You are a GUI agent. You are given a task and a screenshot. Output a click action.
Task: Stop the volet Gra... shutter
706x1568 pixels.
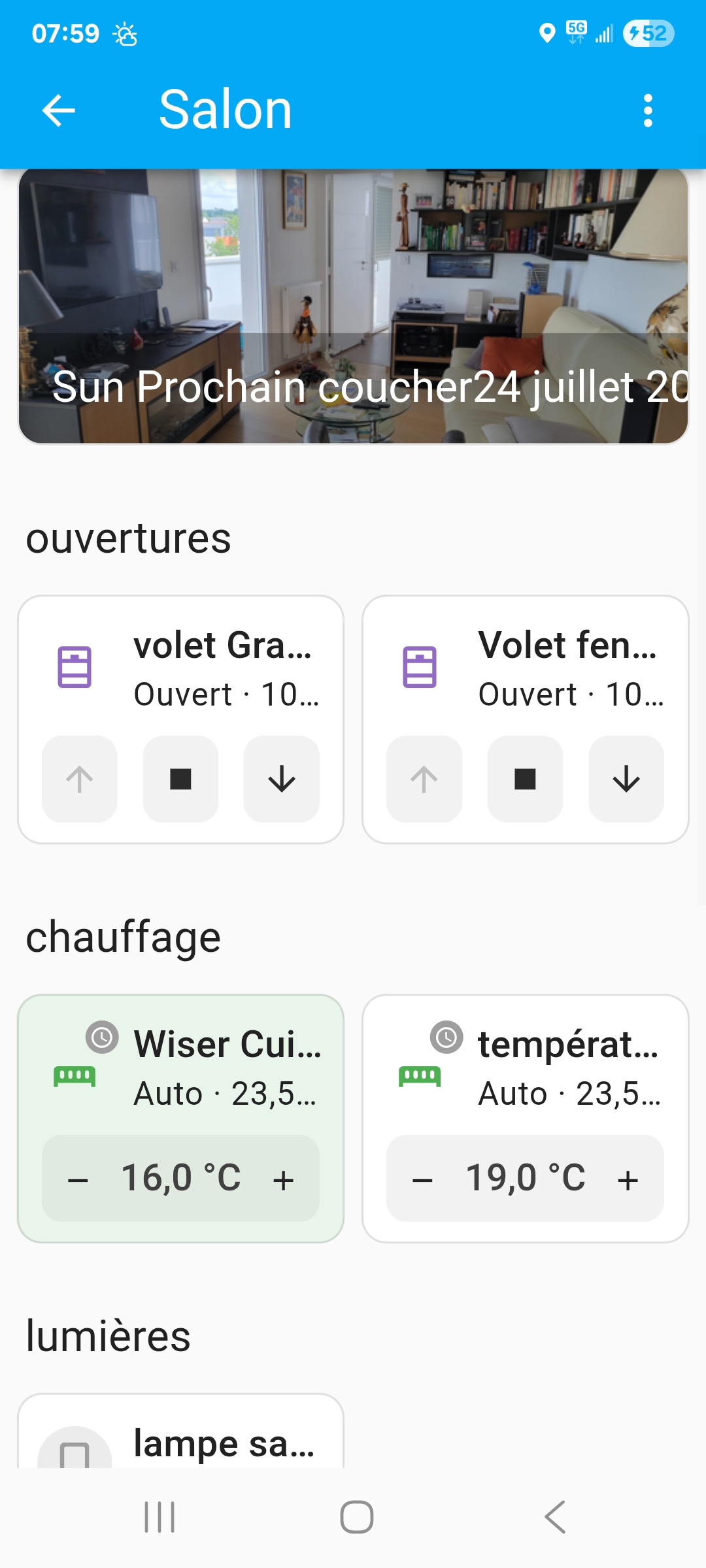click(180, 779)
